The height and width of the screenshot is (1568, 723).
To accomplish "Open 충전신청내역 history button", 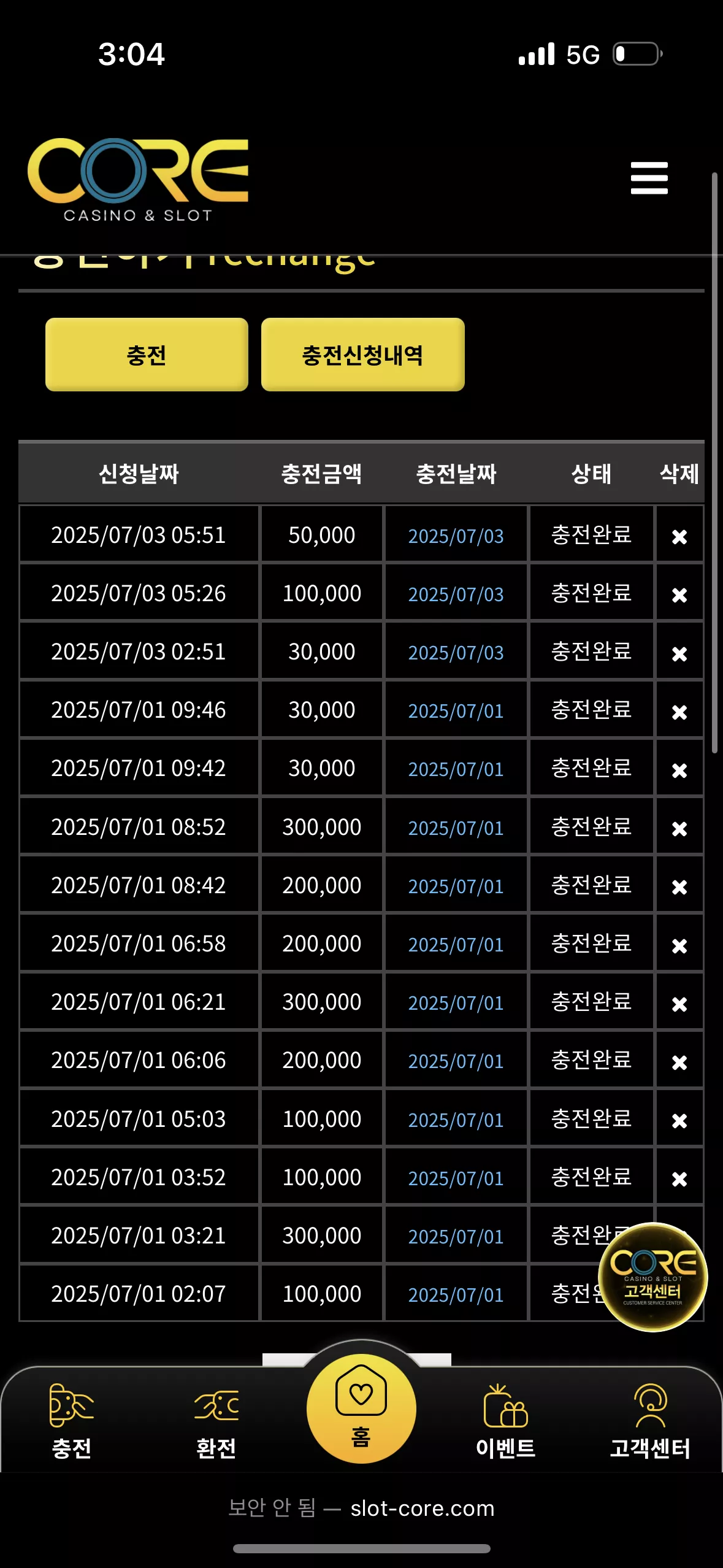I will click(x=362, y=355).
